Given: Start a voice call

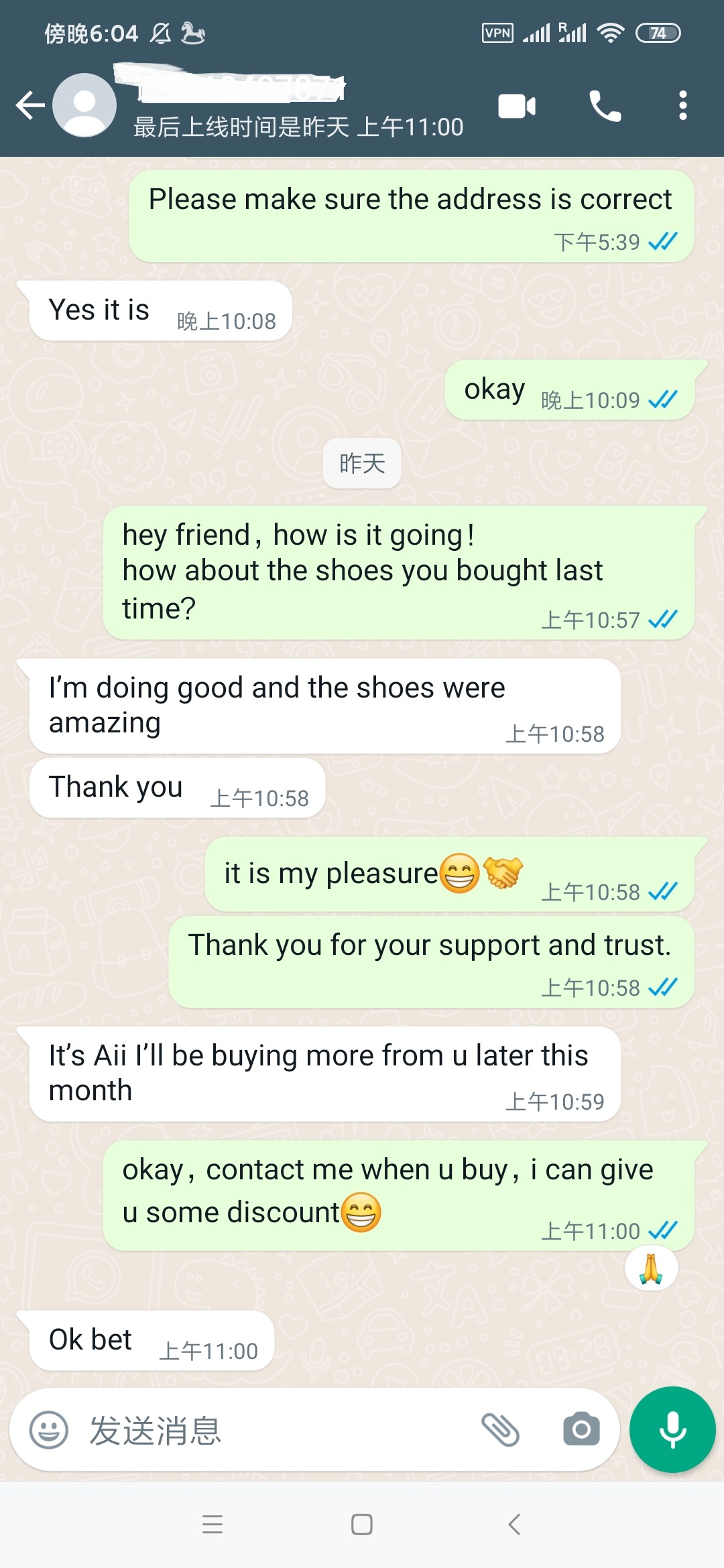Looking at the screenshot, I should tap(605, 106).
